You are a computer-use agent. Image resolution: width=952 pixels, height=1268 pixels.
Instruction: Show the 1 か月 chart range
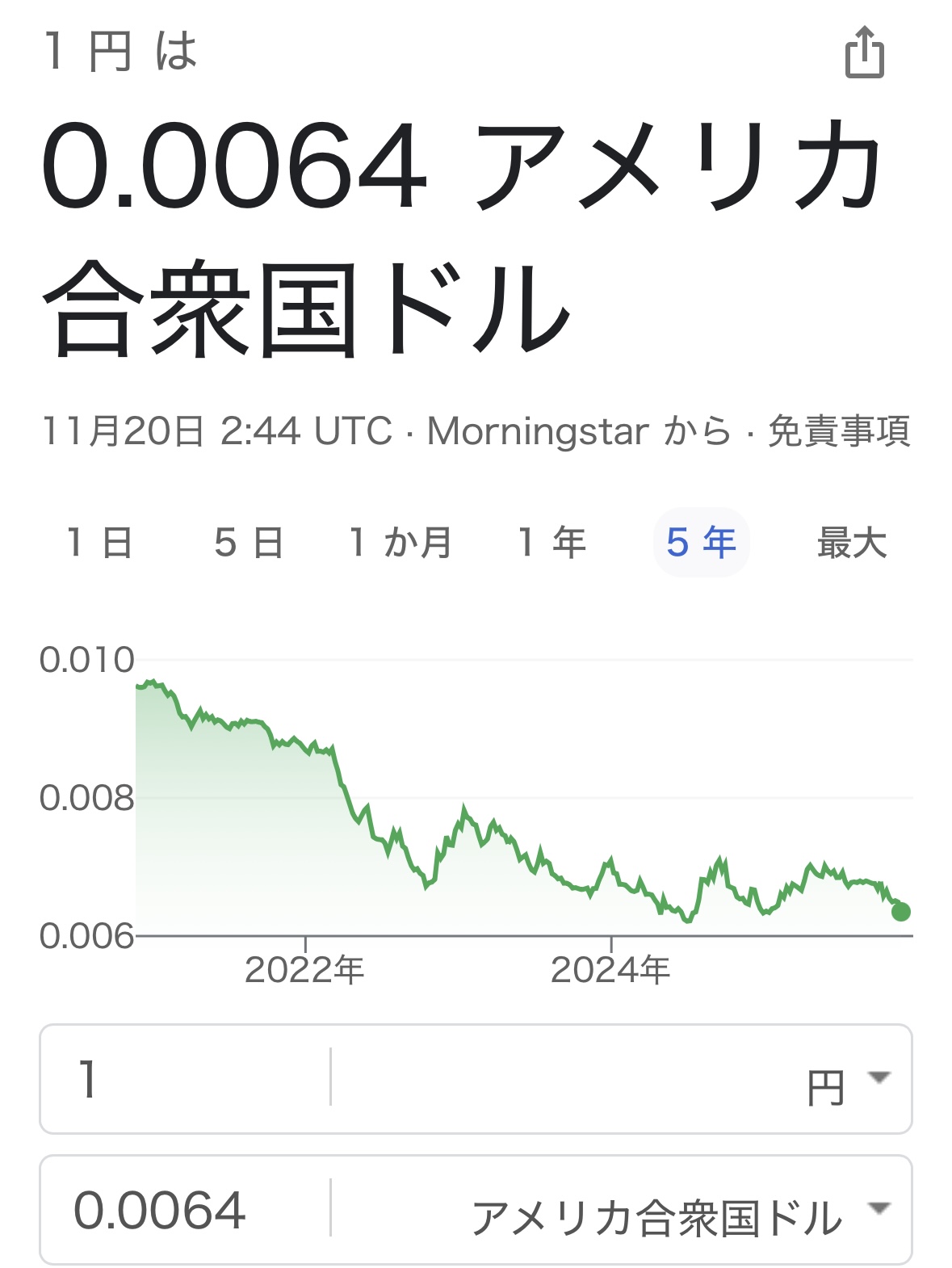point(401,543)
